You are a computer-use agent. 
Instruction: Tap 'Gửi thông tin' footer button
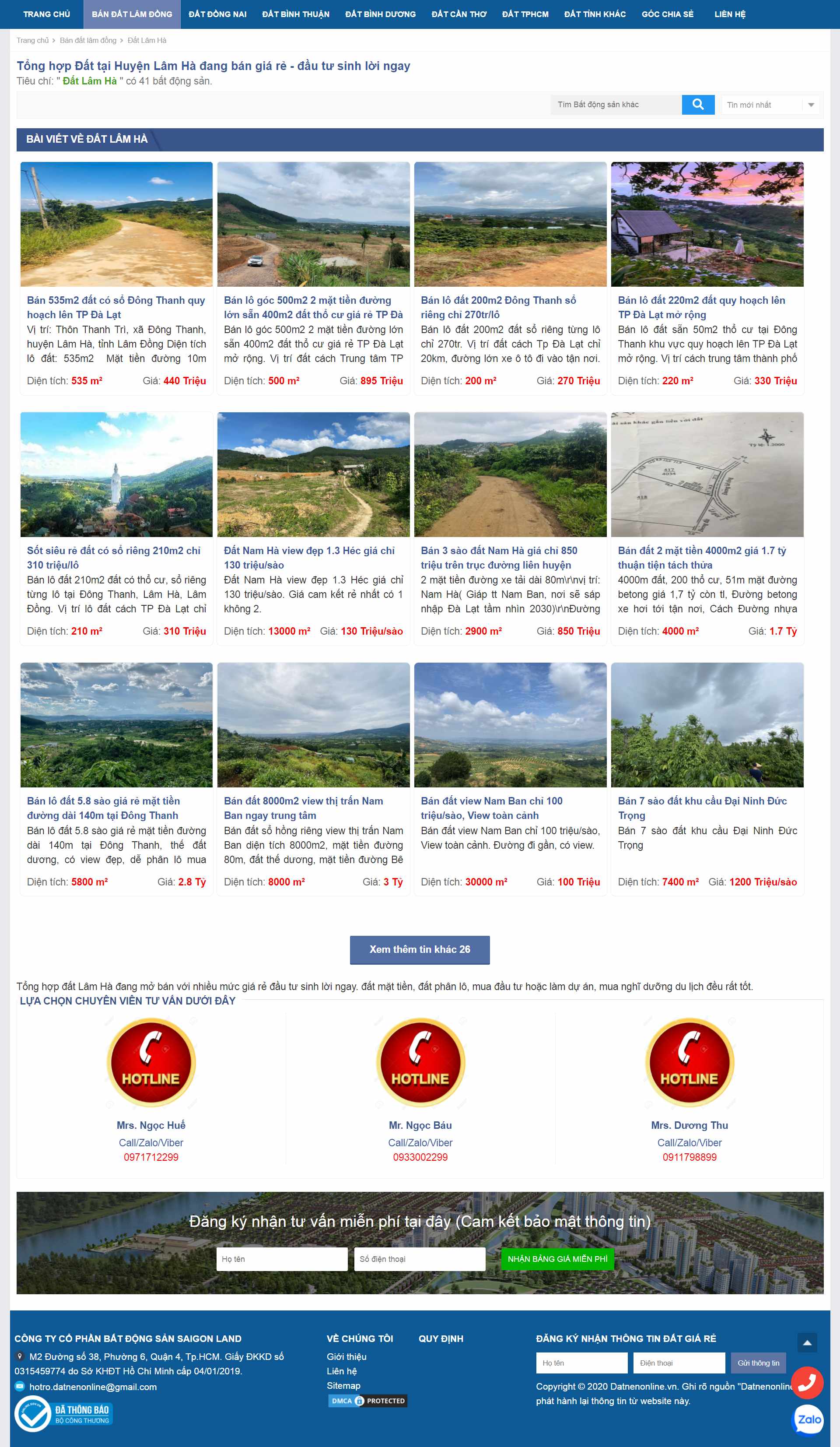coord(757,1363)
